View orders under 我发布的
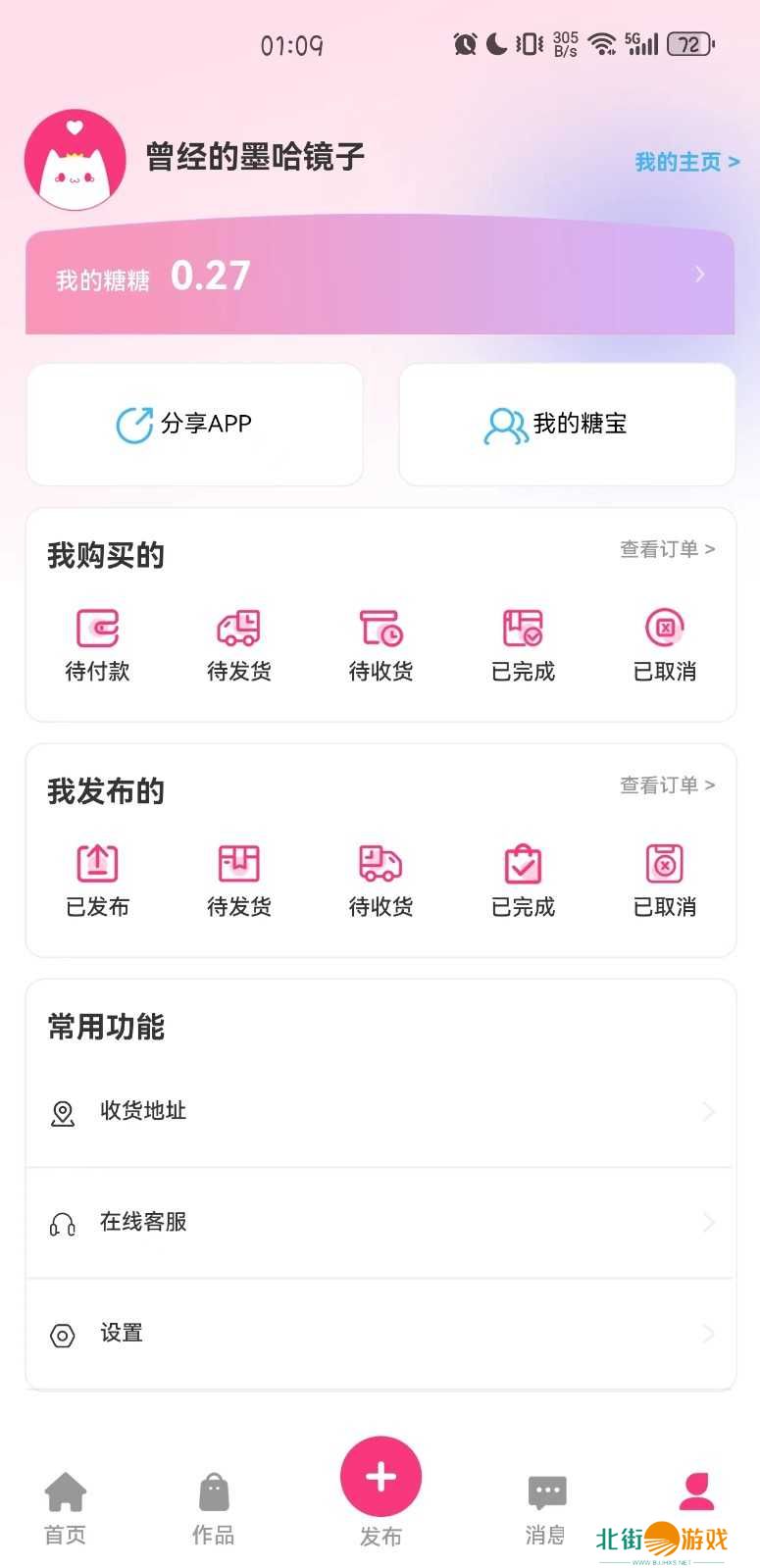 (667, 785)
